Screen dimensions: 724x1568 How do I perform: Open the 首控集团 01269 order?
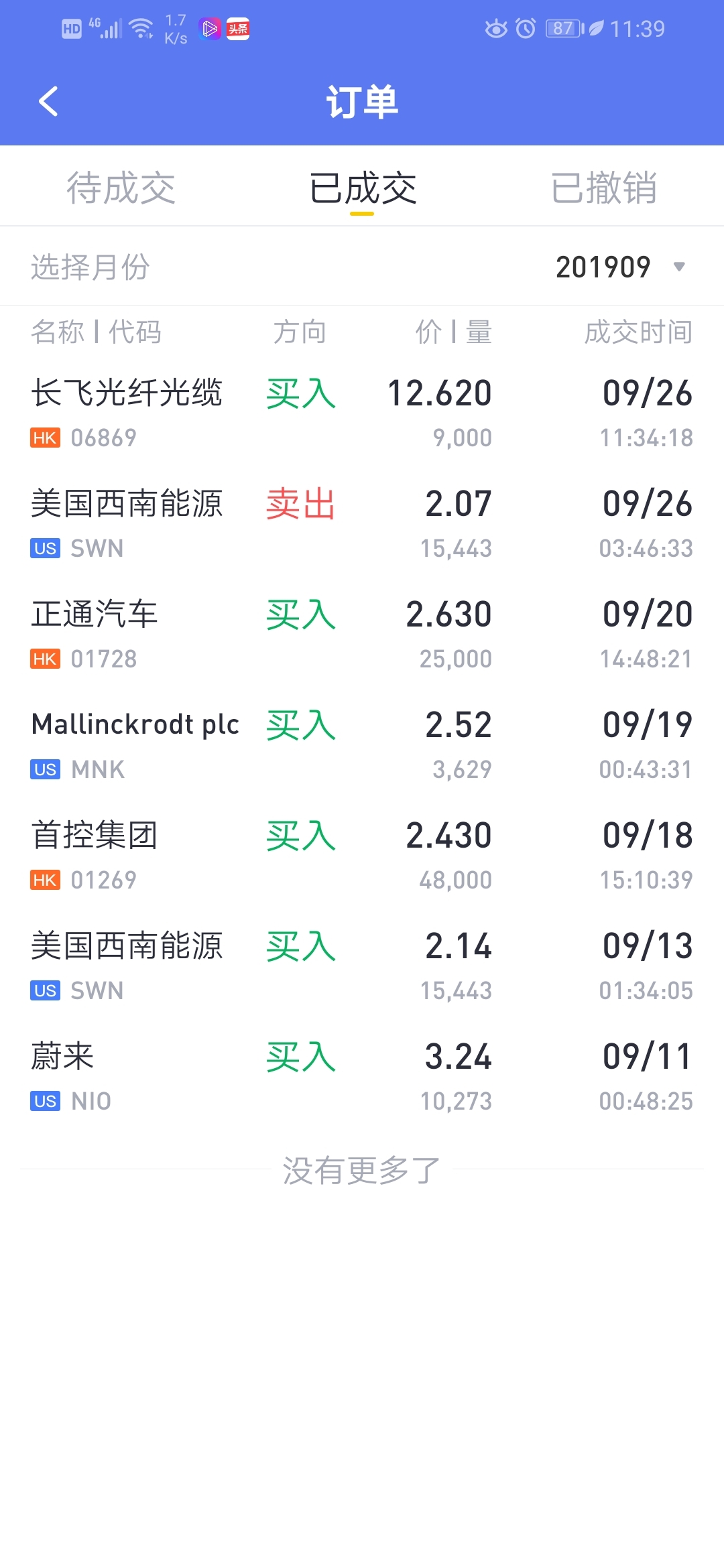[362, 856]
